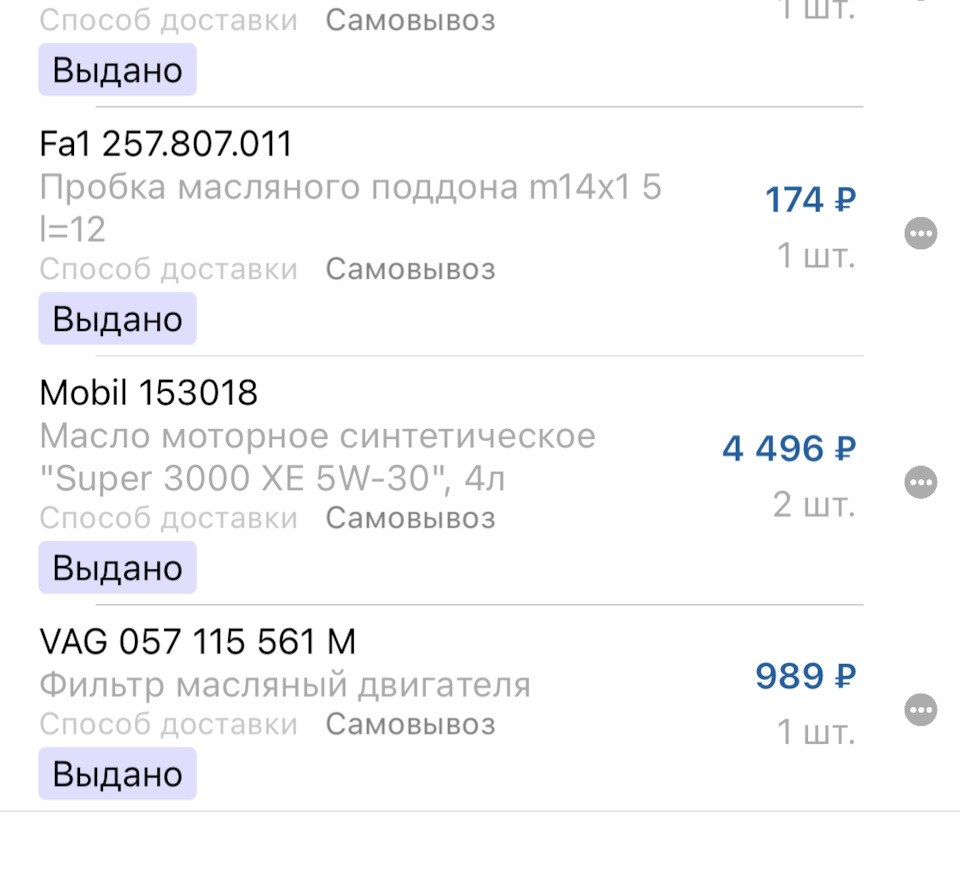
Task: Open options menu for Mobil 153018 oil
Action: pos(920,483)
